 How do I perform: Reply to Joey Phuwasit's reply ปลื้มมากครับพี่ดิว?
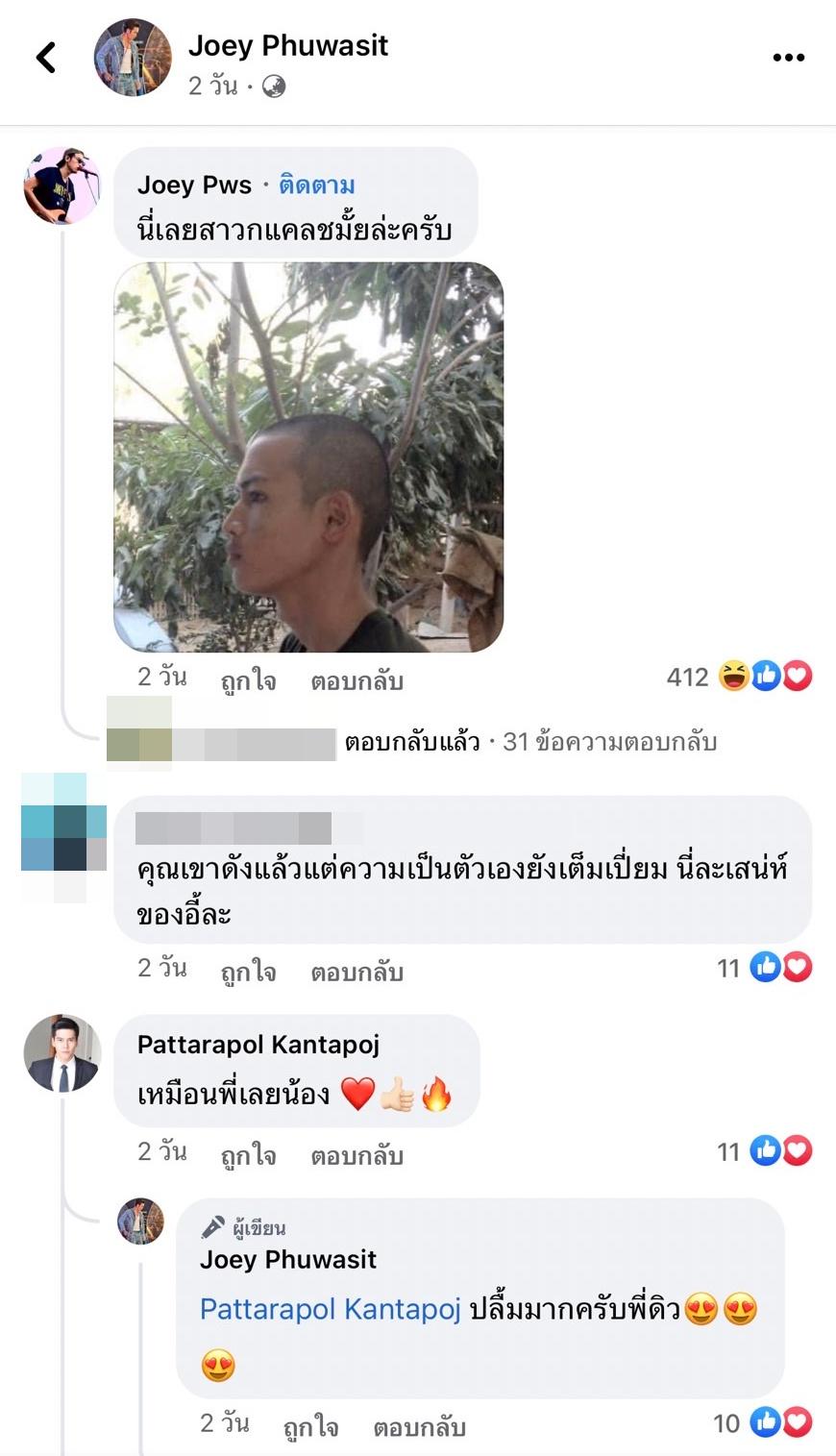click(419, 1427)
